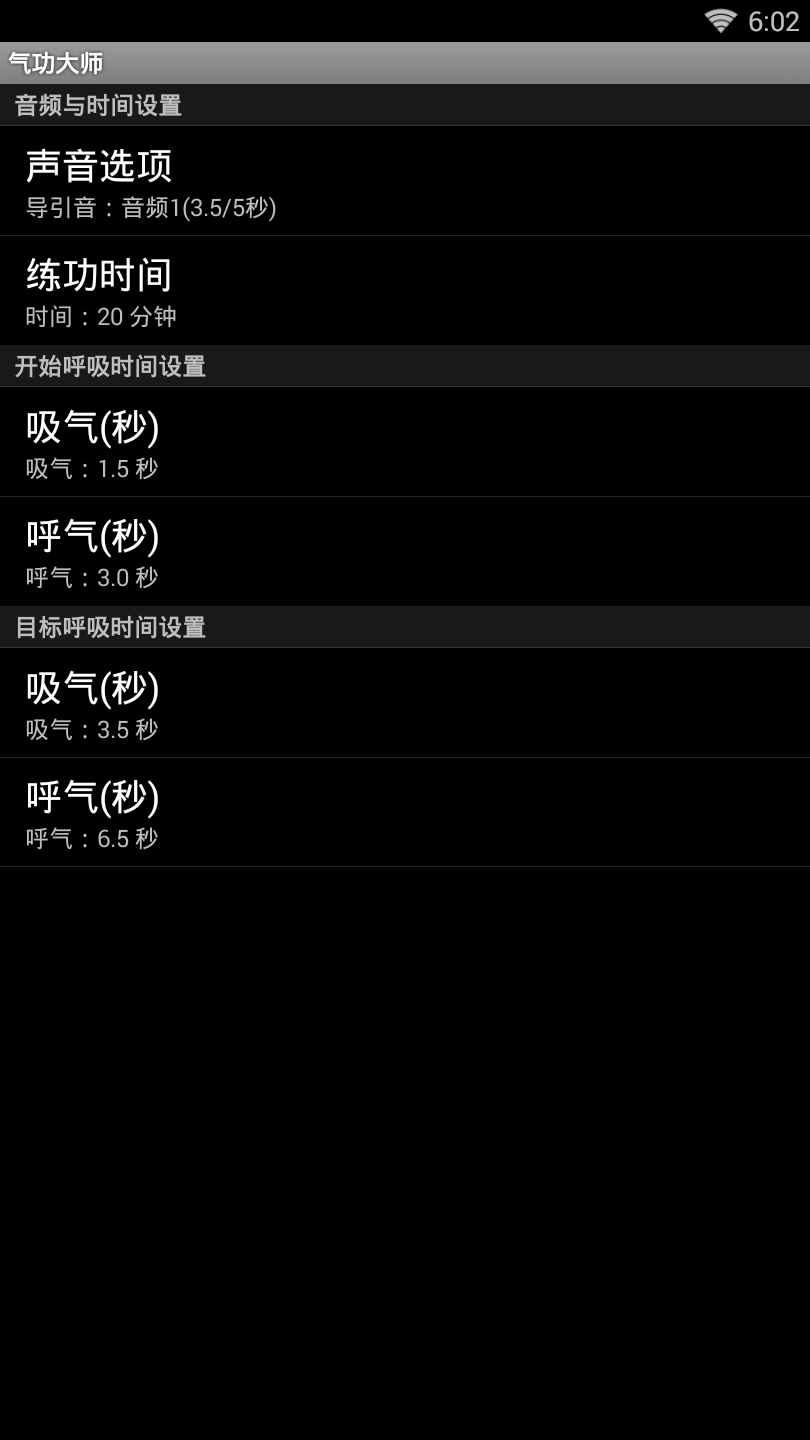Click the 吸气(秒) heading under 目标呼吸时间设置
Viewport: 810px width, 1440px height.
(92, 688)
